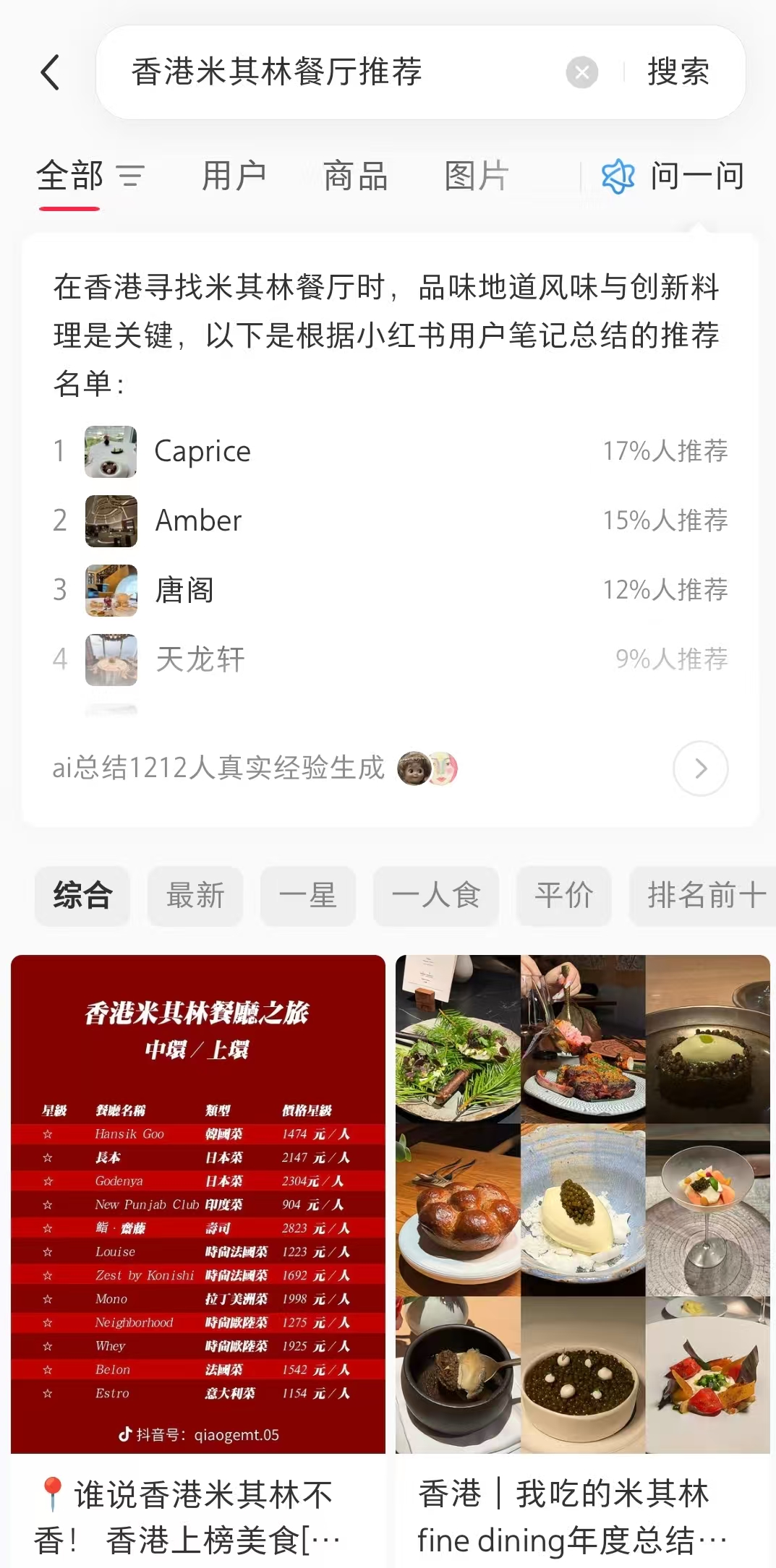The height and width of the screenshot is (1568, 776).
Task: Turn on the 平价 filter option
Action: point(563,896)
